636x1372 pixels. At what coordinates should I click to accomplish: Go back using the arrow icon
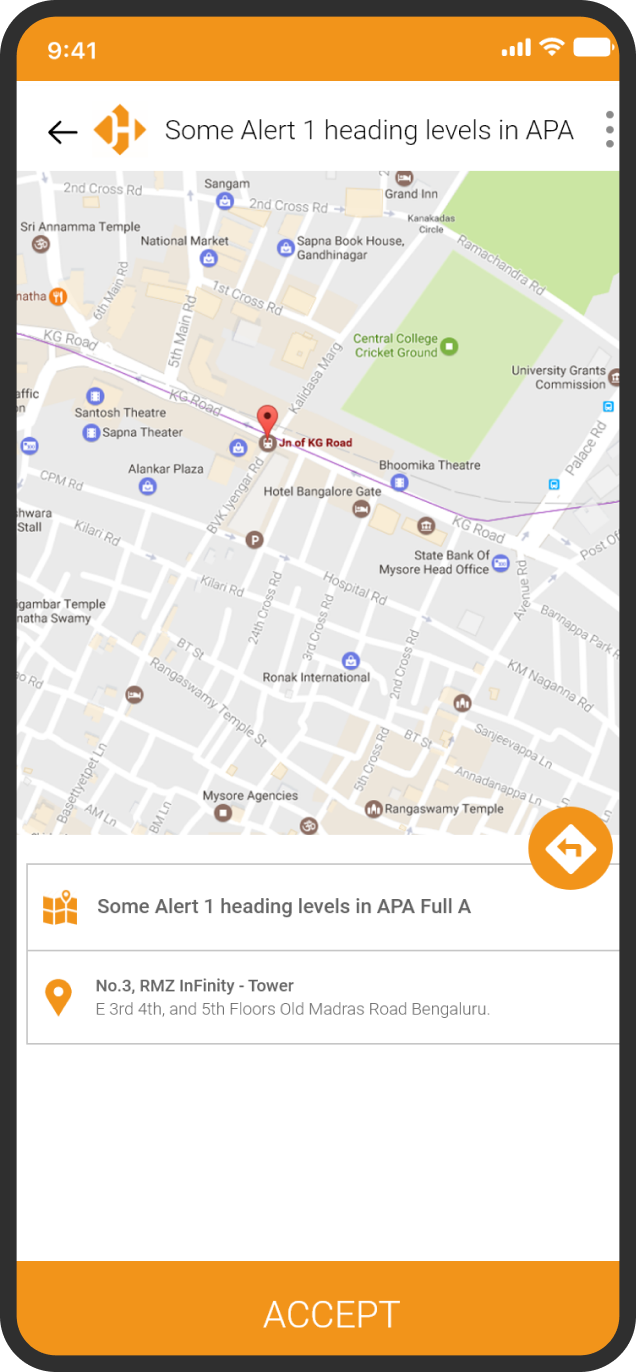click(x=62, y=131)
